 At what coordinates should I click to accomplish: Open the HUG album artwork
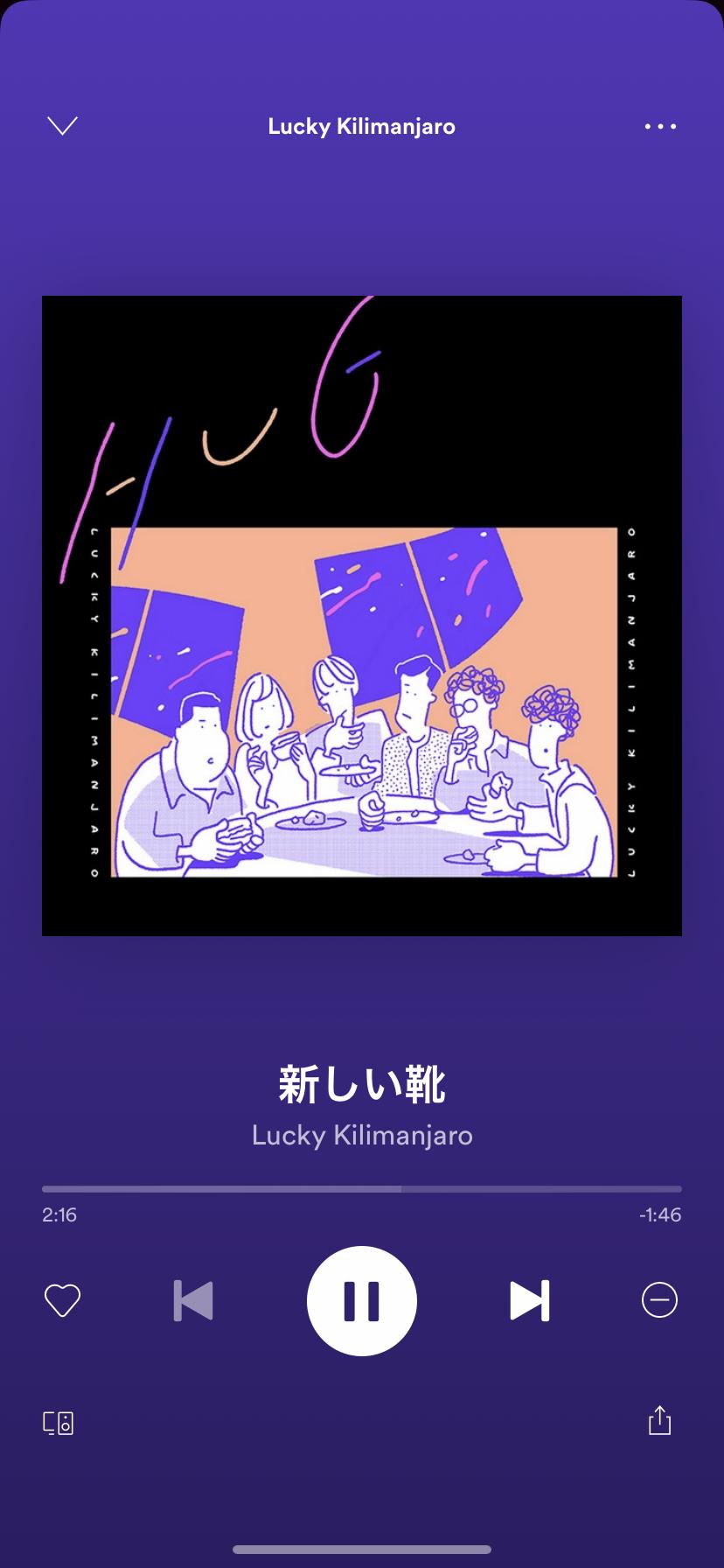click(362, 616)
